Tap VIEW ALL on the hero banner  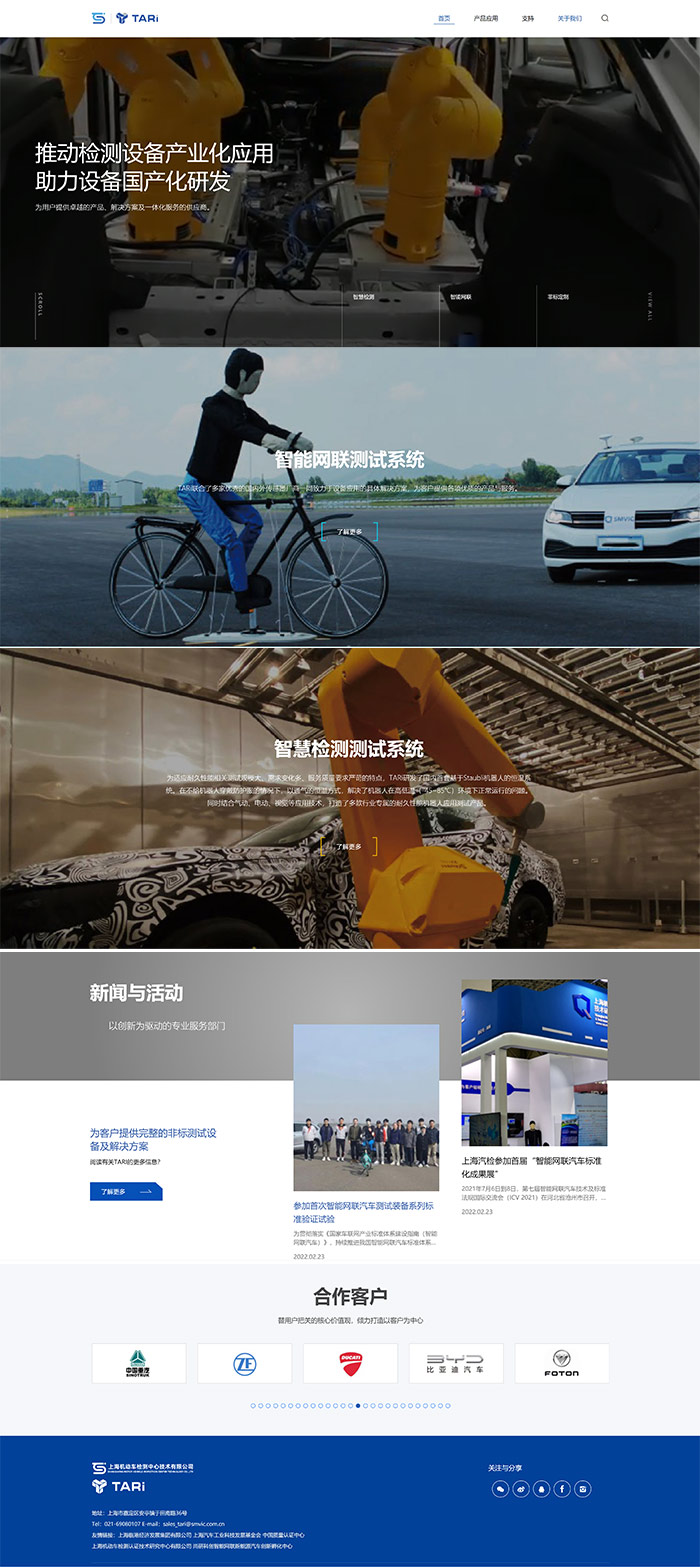tap(649, 305)
